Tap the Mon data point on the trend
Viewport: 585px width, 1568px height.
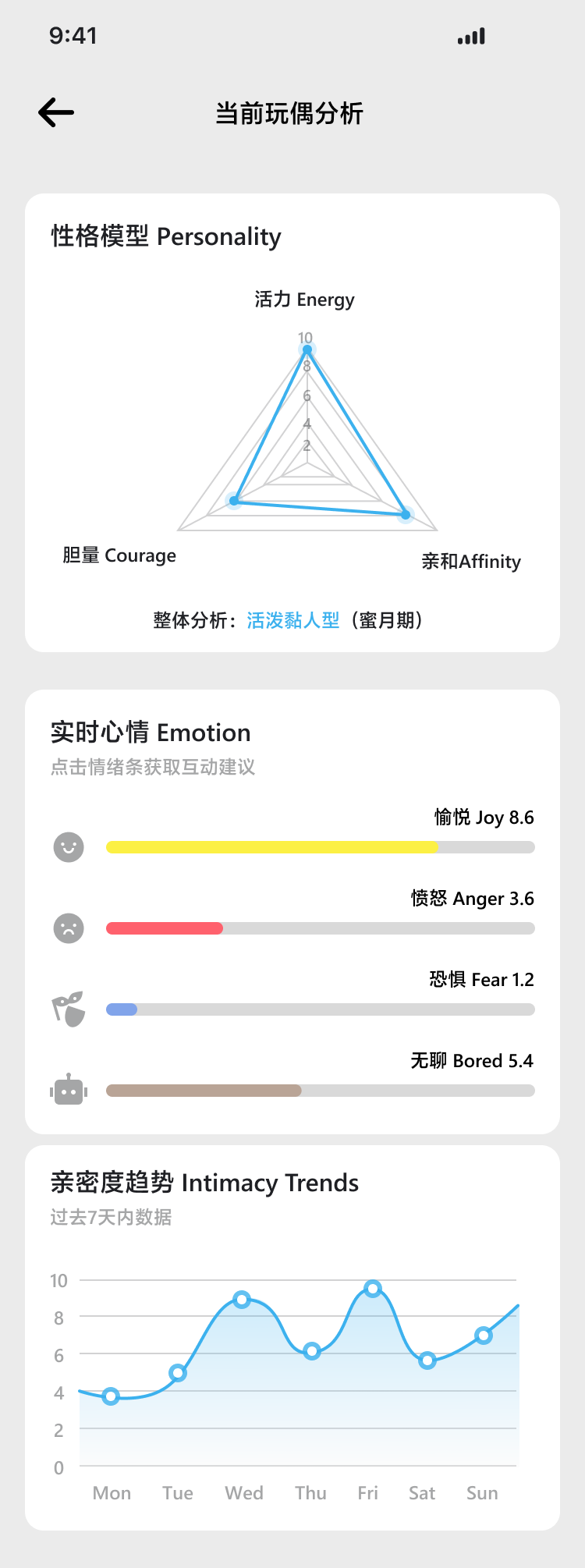(111, 1396)
